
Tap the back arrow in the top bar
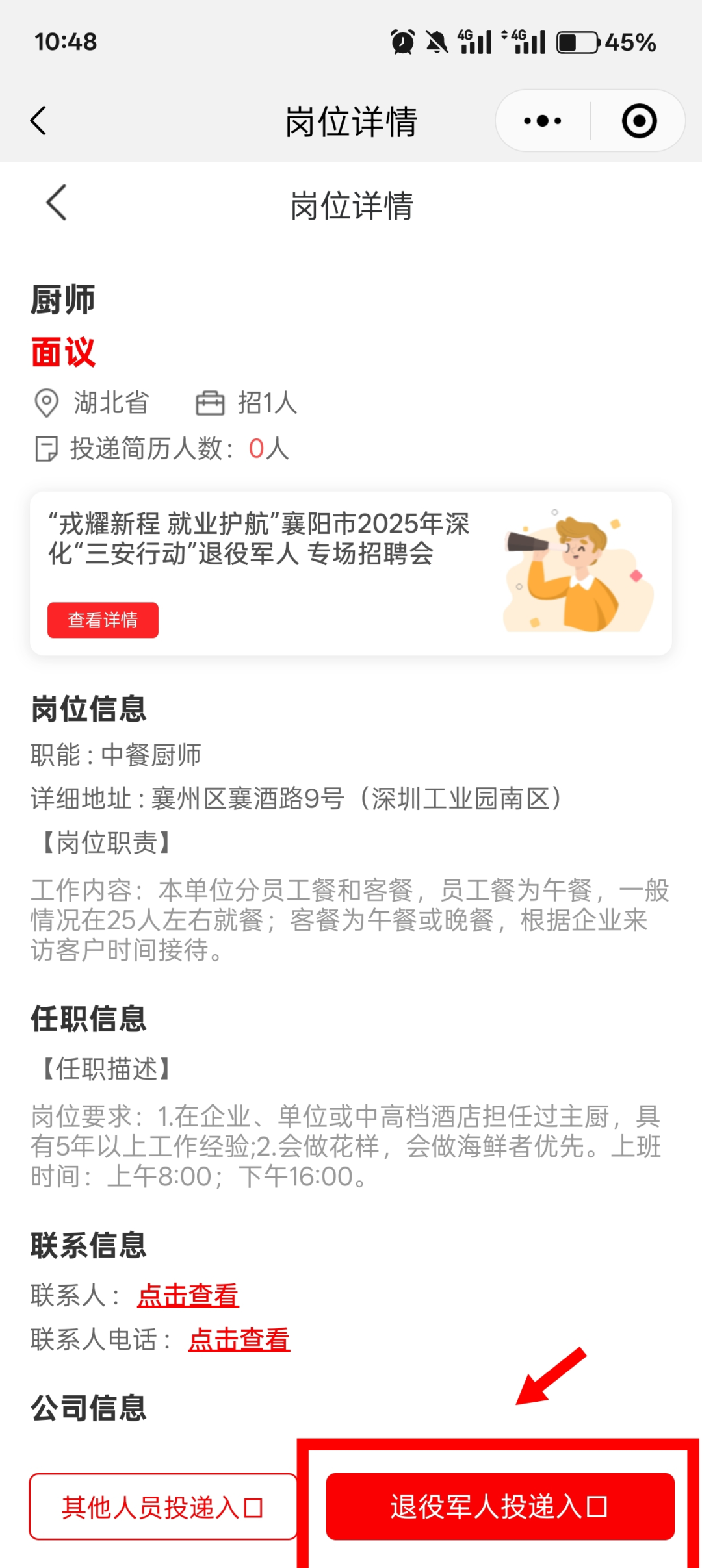pyautogui.click(x=39, y=121)
